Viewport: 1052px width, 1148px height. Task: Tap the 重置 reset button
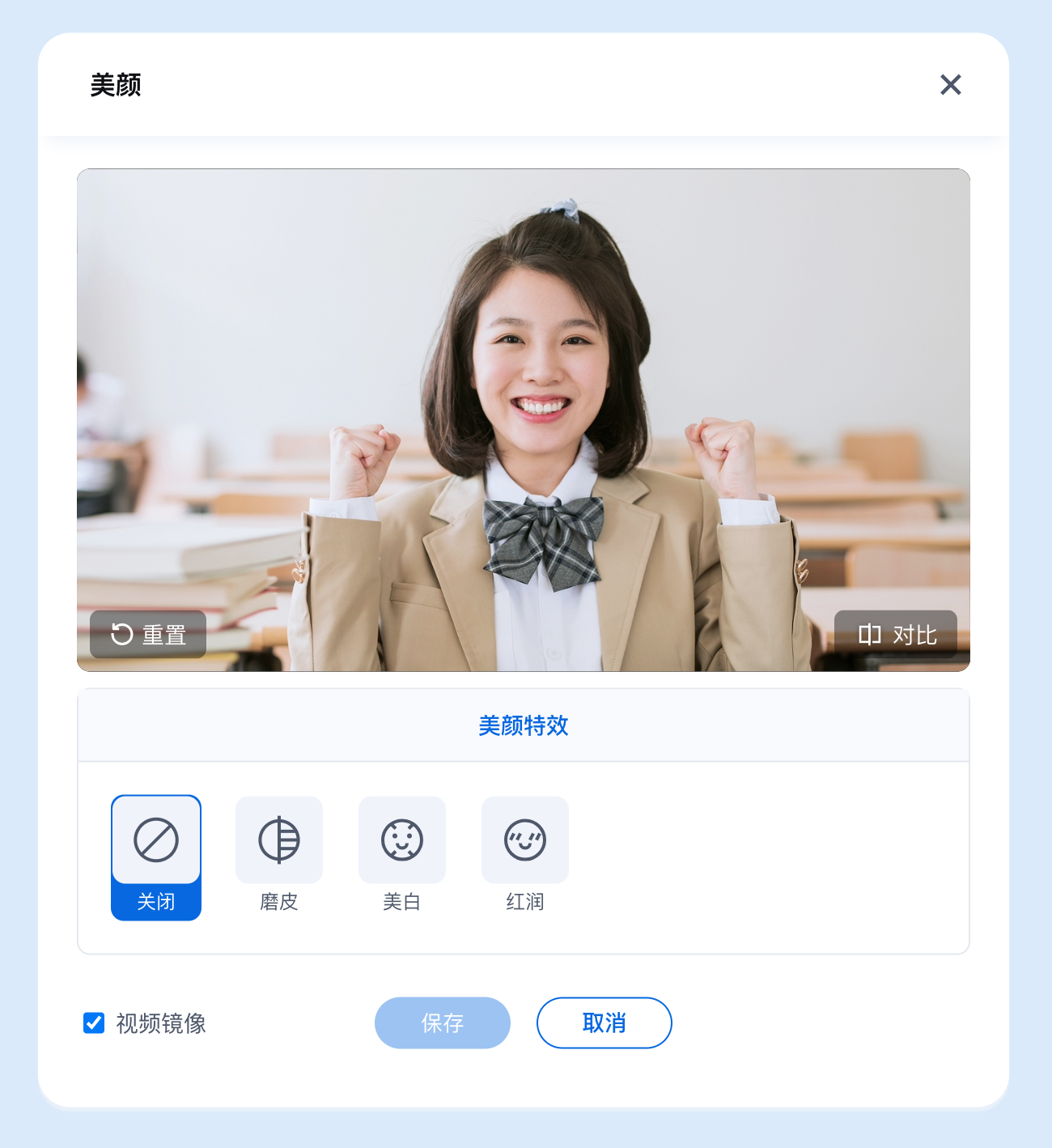coord(148,634)
